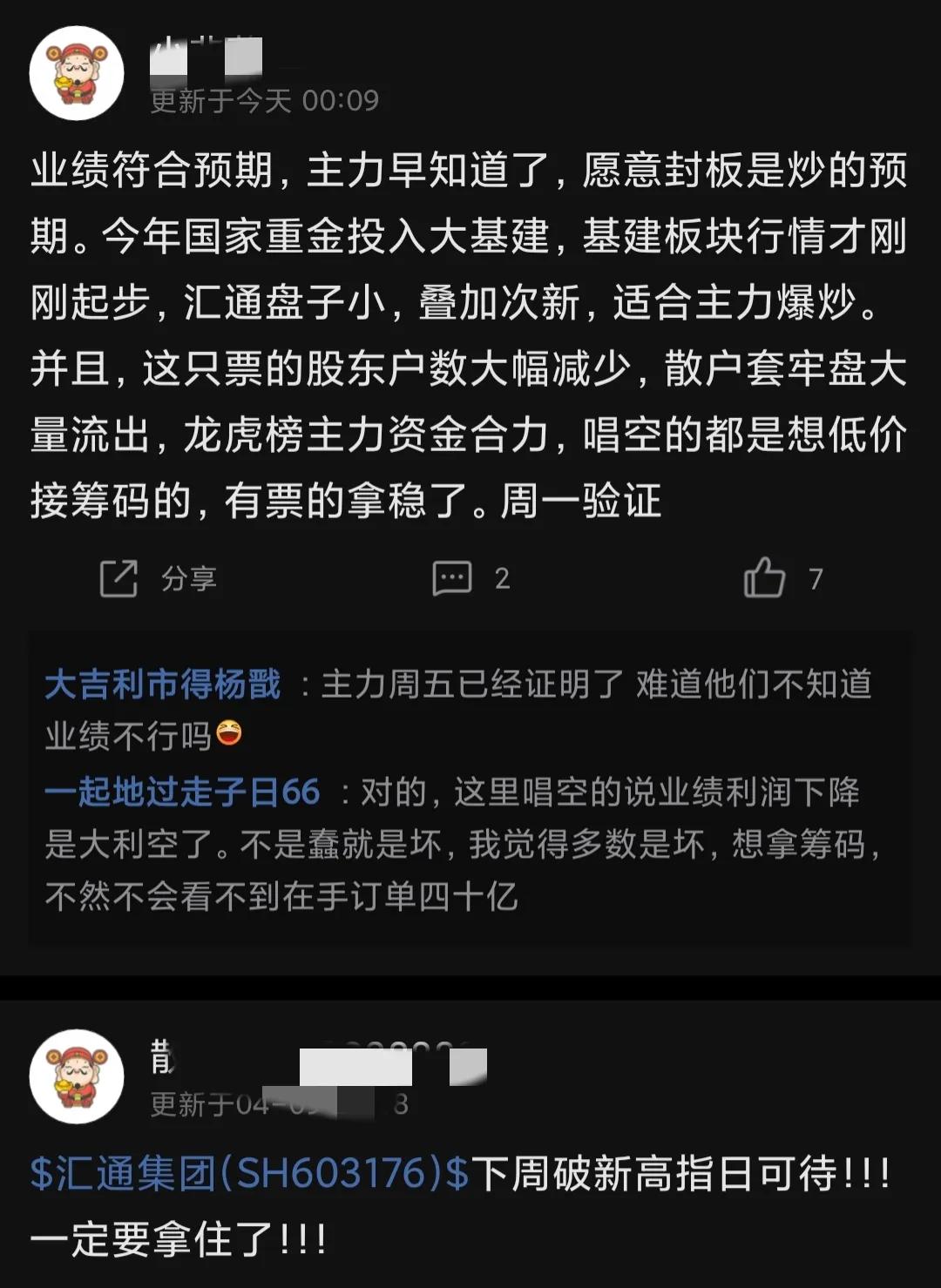Click the top poster's fortune-god avatar
This screenshot has height=1288, width=941.
pos(77,73)
